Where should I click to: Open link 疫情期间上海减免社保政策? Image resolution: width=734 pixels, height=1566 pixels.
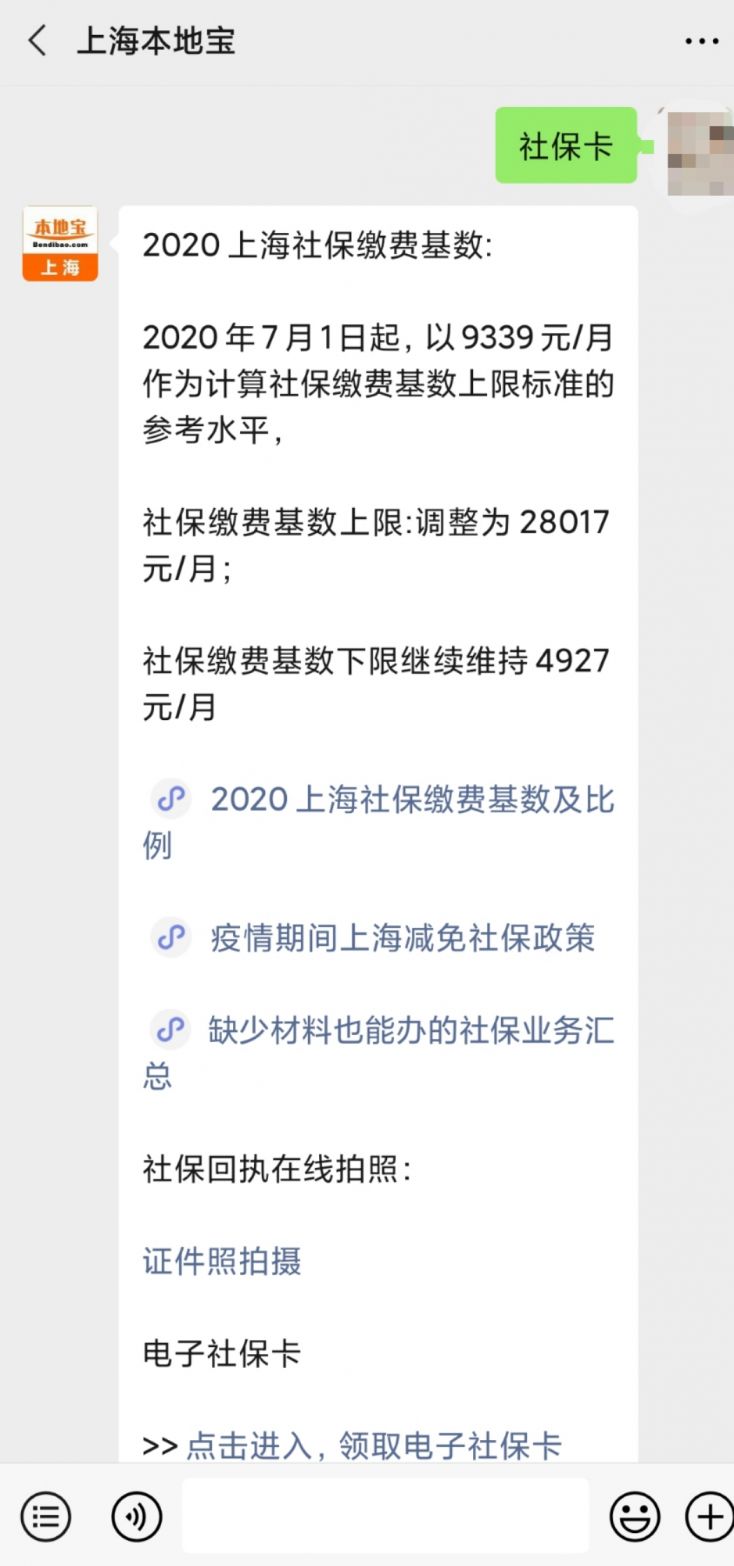pos(402,938)
